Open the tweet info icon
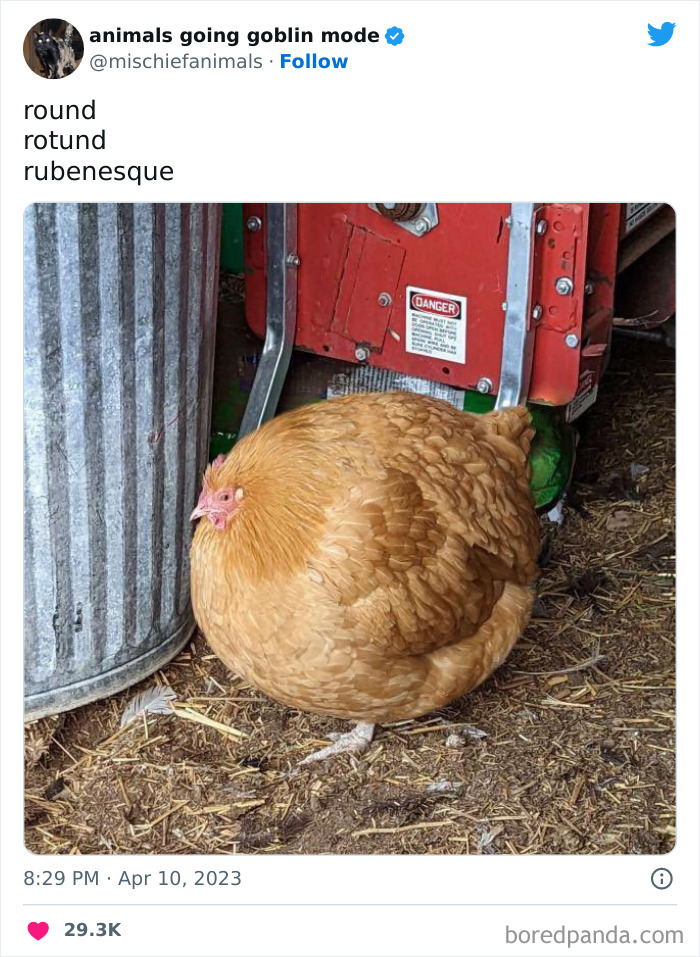This screenshot has width=700, height=957. (662, 879)
